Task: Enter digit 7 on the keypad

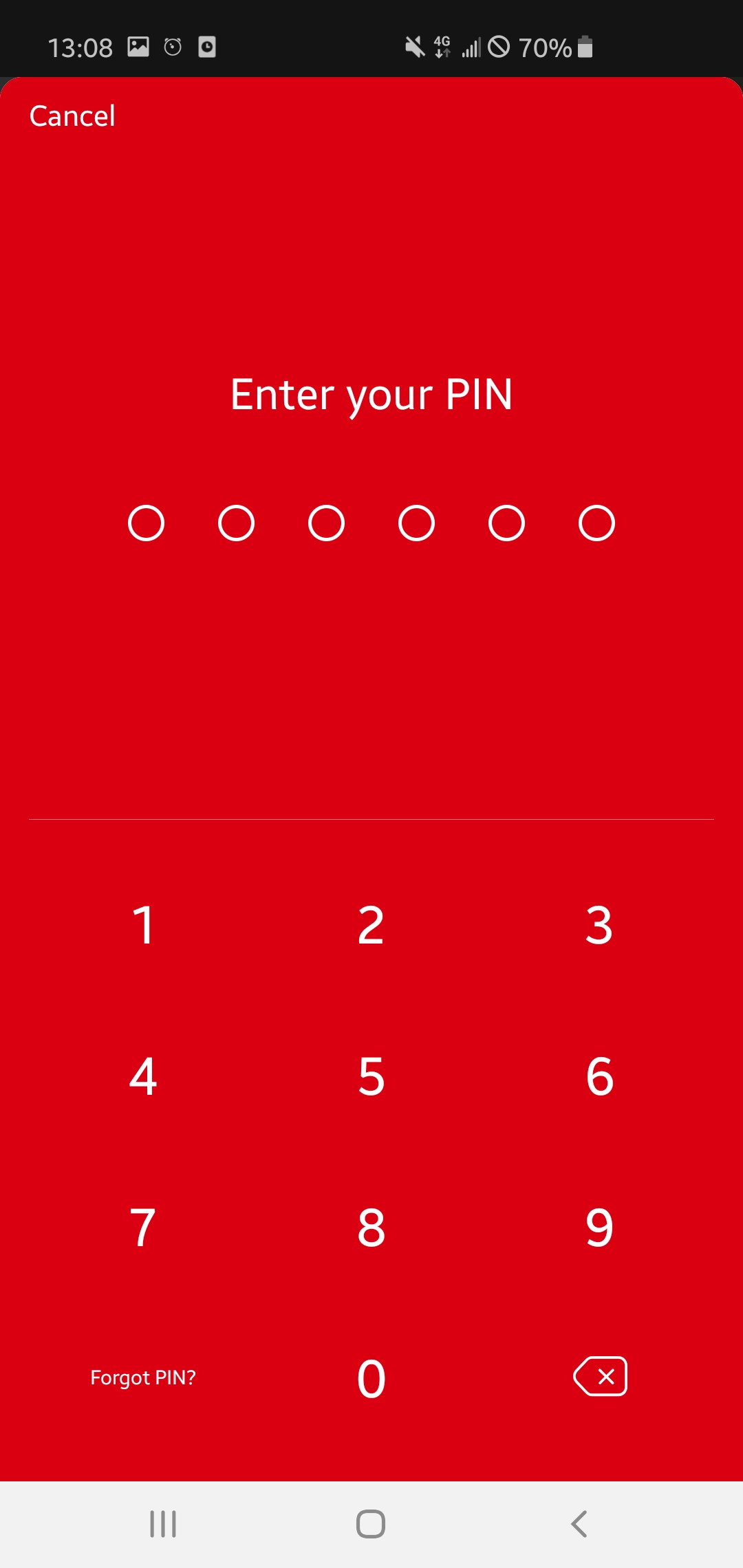Action: pyautogui.click(x=143, y=1228)
